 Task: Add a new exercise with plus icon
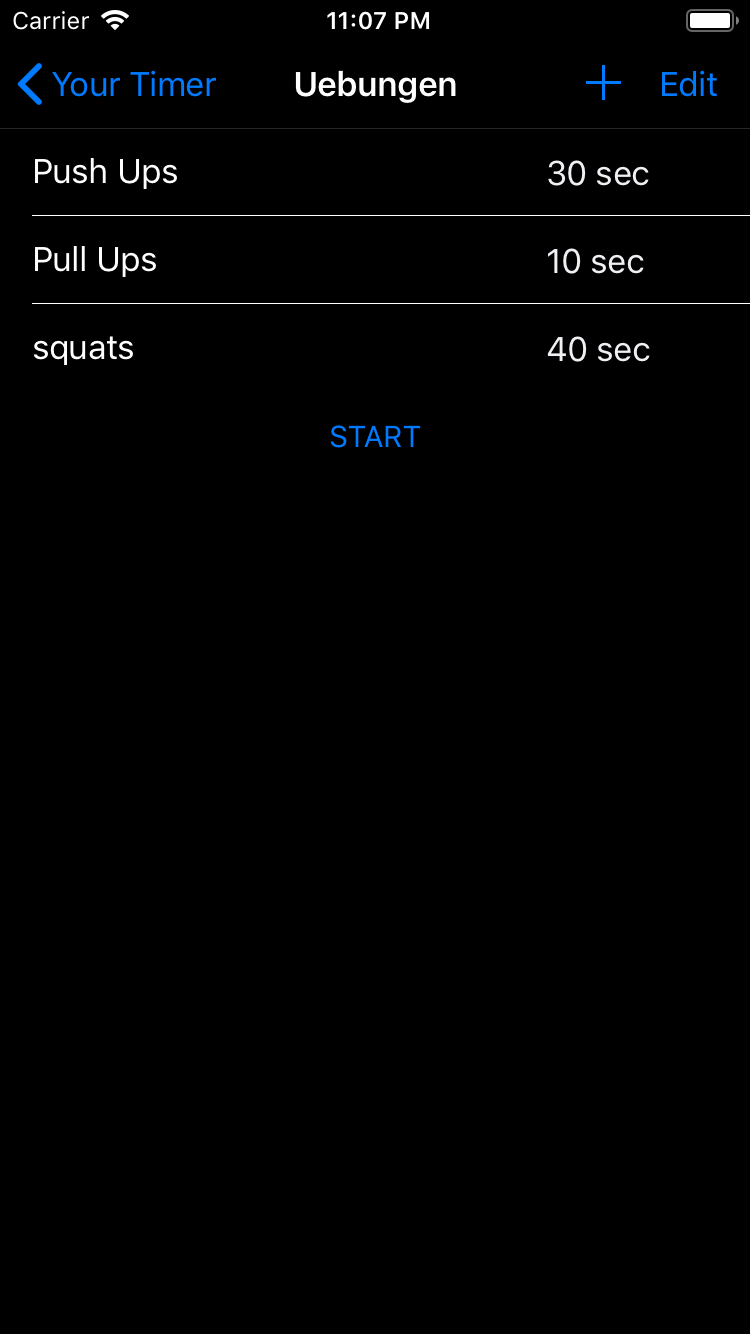pos(603,85)
